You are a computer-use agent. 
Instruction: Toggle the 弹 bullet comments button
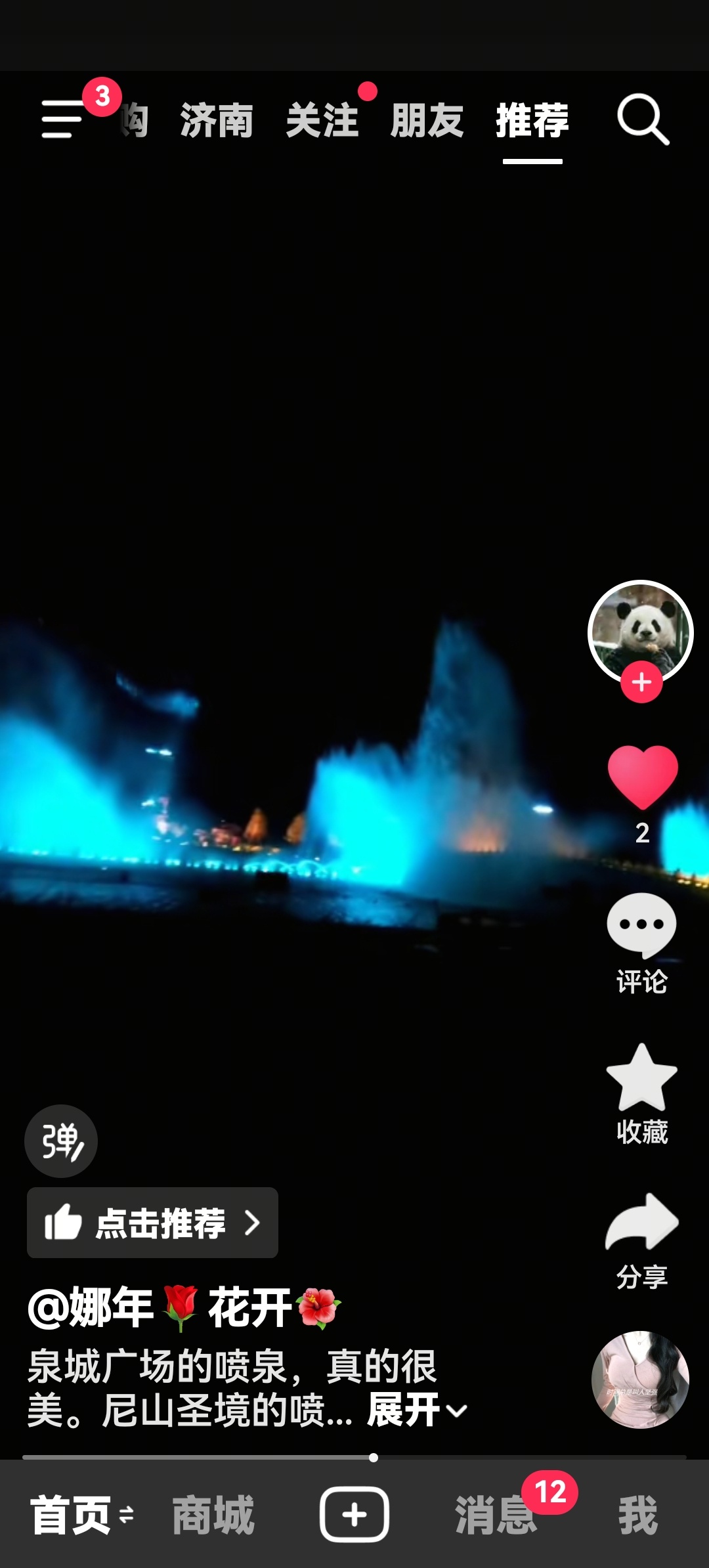(x=61, y=1141)
